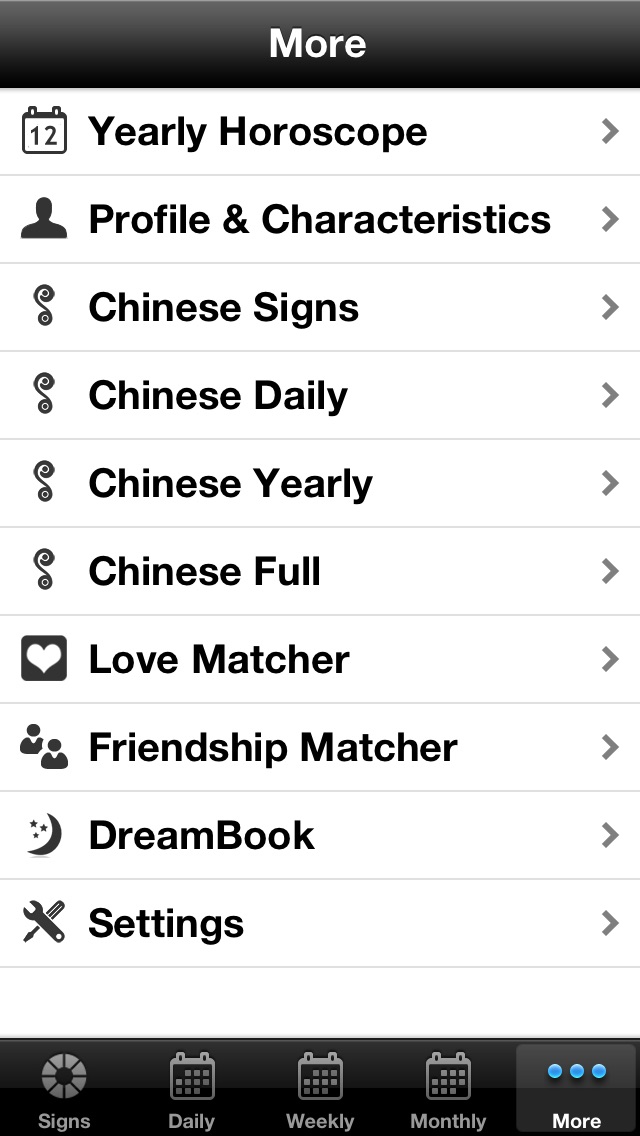640x1136 pixels.
Task: Switch to the Monthly tab
Action: [448, 1089]
